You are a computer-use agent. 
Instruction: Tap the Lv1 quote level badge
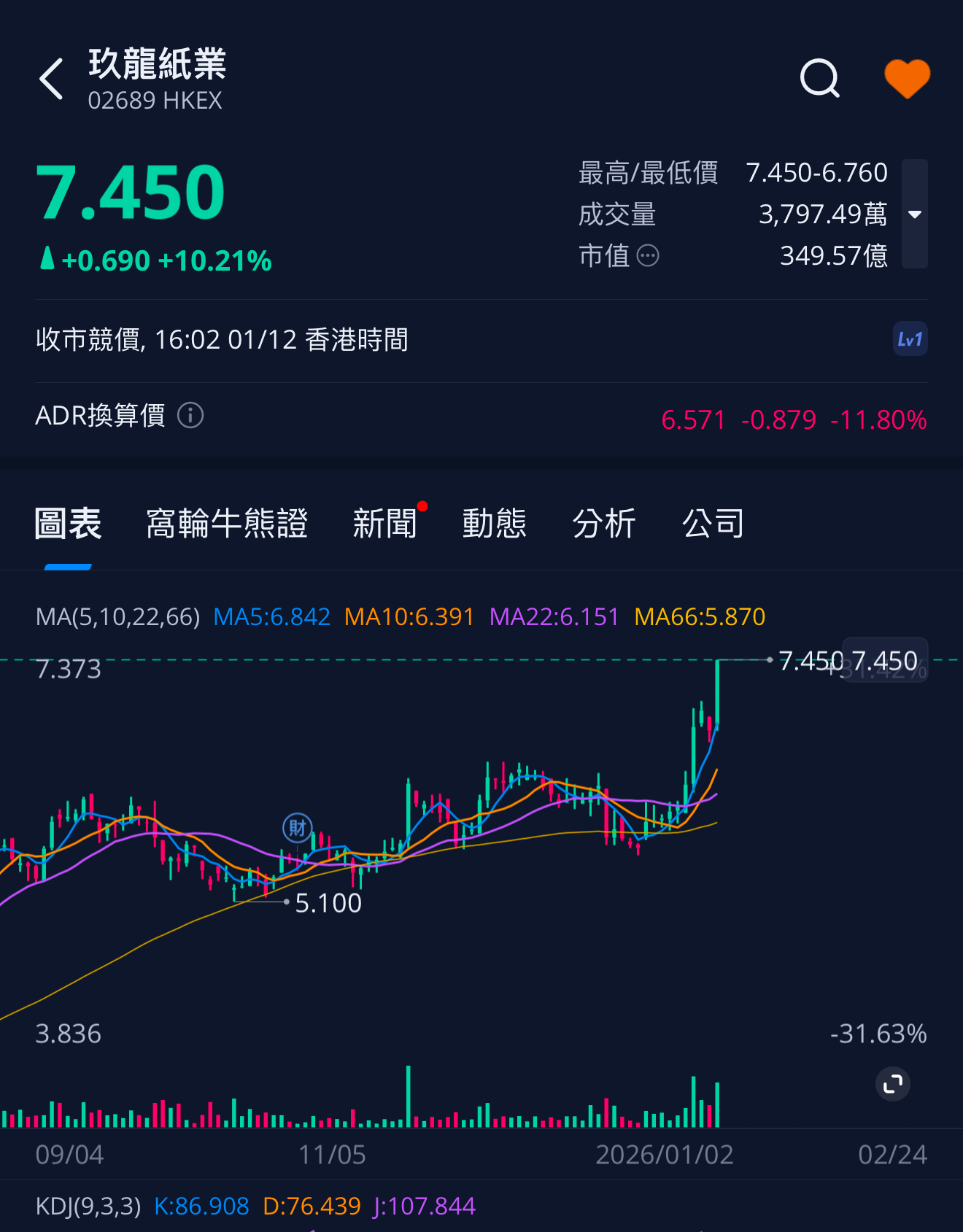910,339
